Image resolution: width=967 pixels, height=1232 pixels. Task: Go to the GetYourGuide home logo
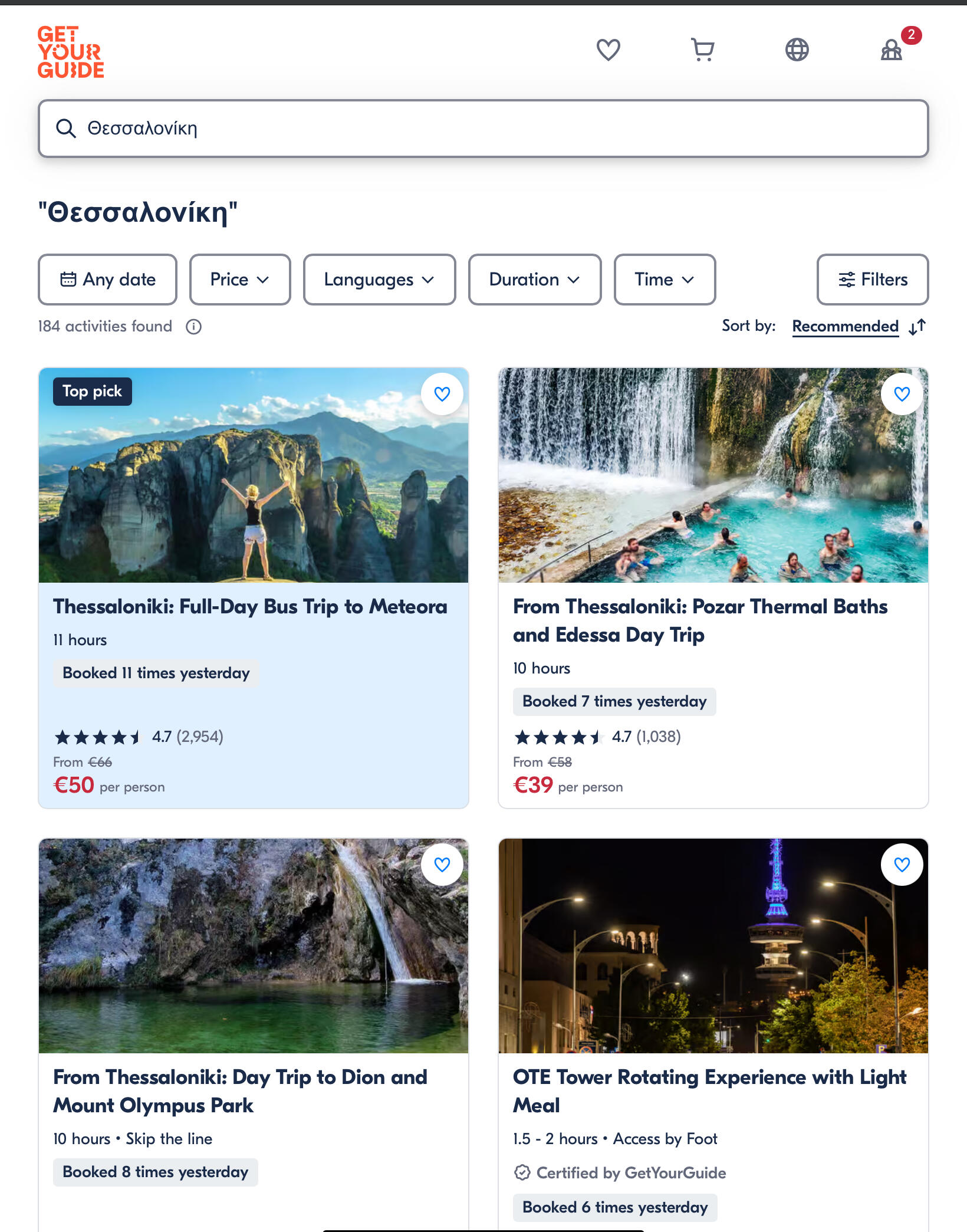tap(71, 52)
